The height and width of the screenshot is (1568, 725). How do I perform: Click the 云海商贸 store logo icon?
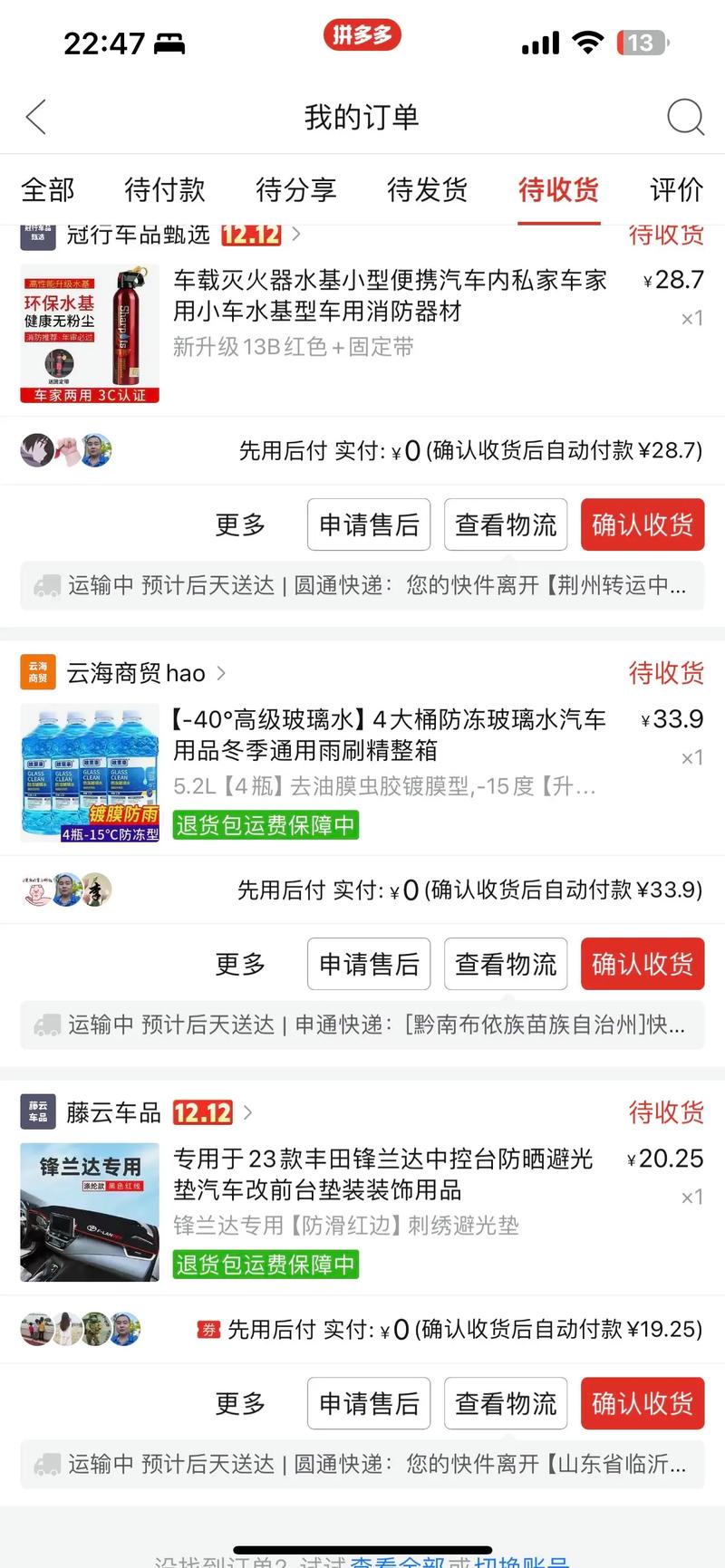pos(37,672)
